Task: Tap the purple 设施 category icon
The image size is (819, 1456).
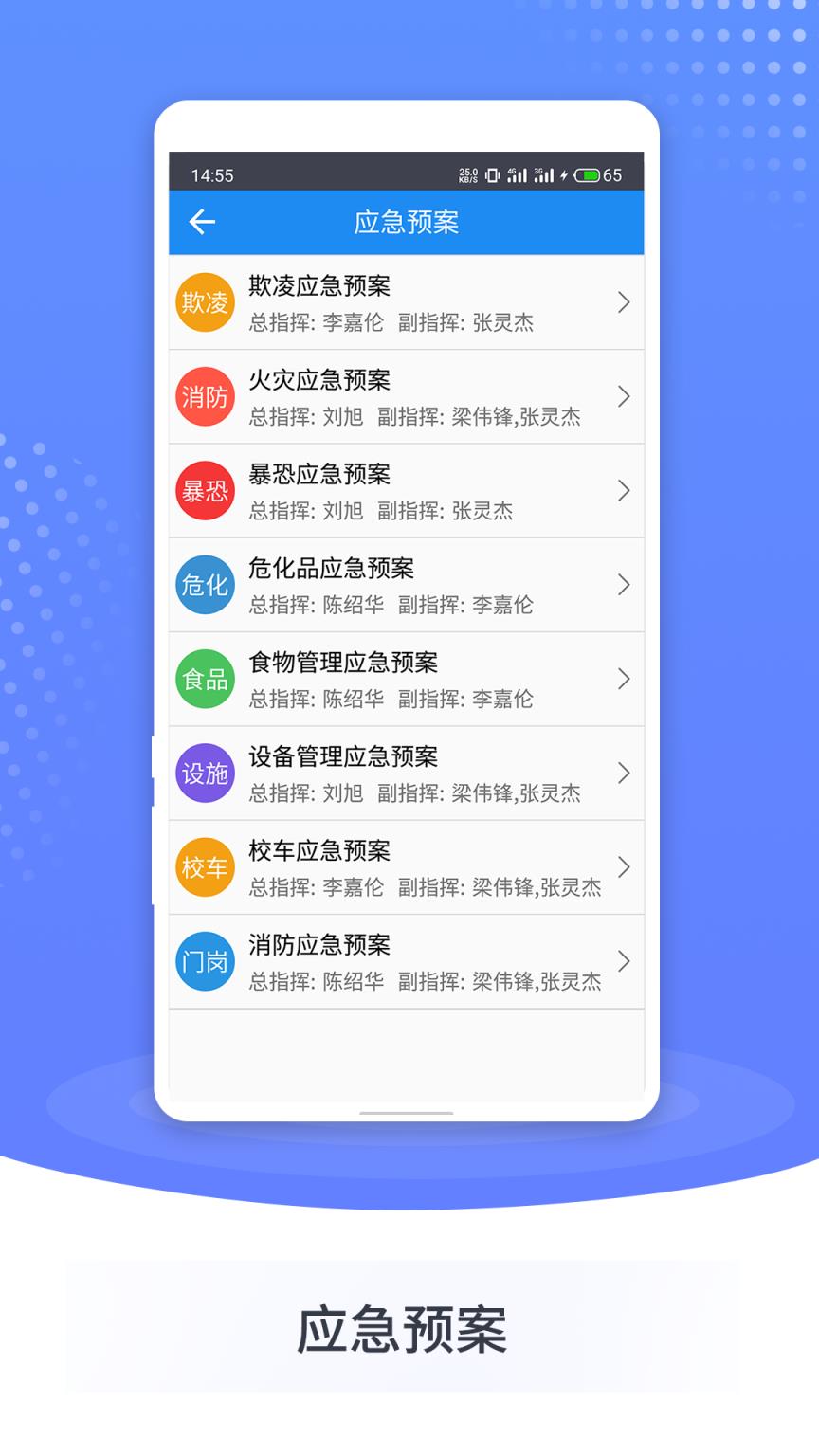Action: pos(205,773)
